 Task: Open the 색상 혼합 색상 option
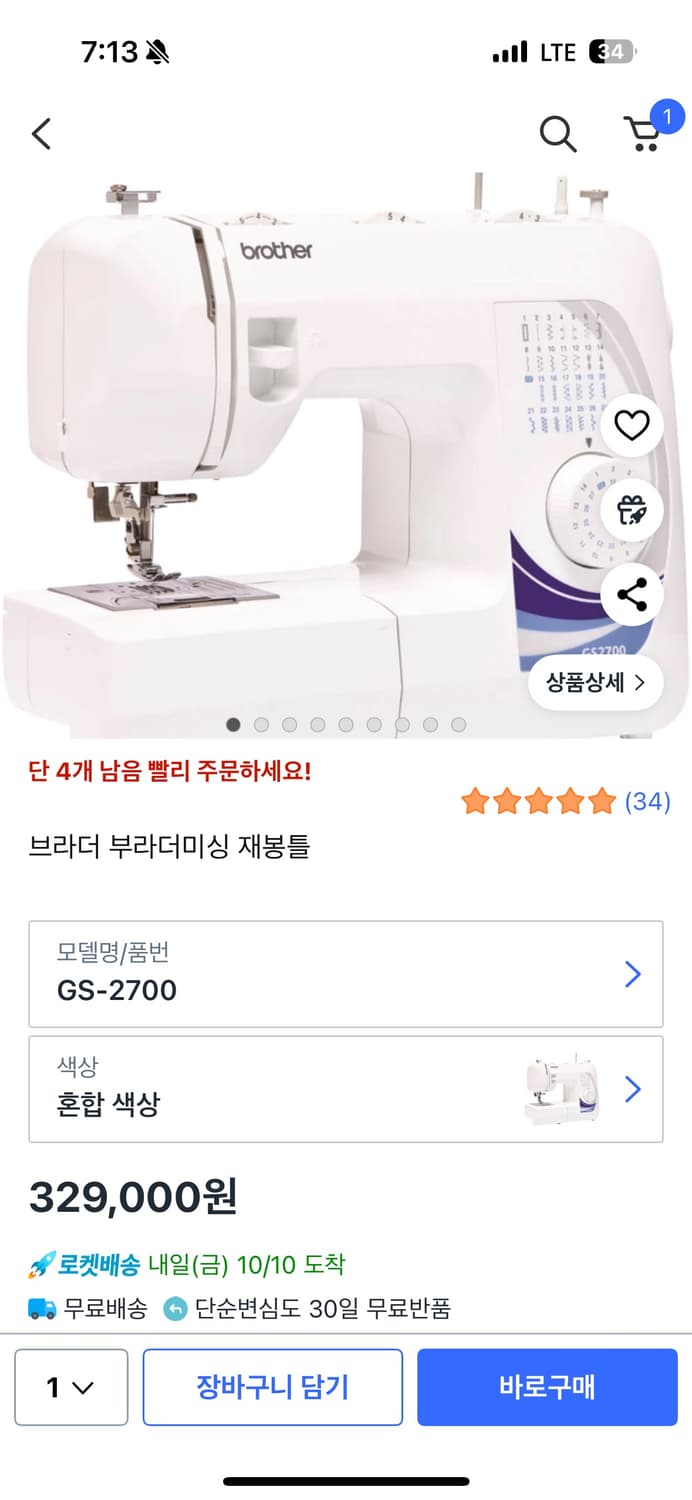pos(346,1089)
